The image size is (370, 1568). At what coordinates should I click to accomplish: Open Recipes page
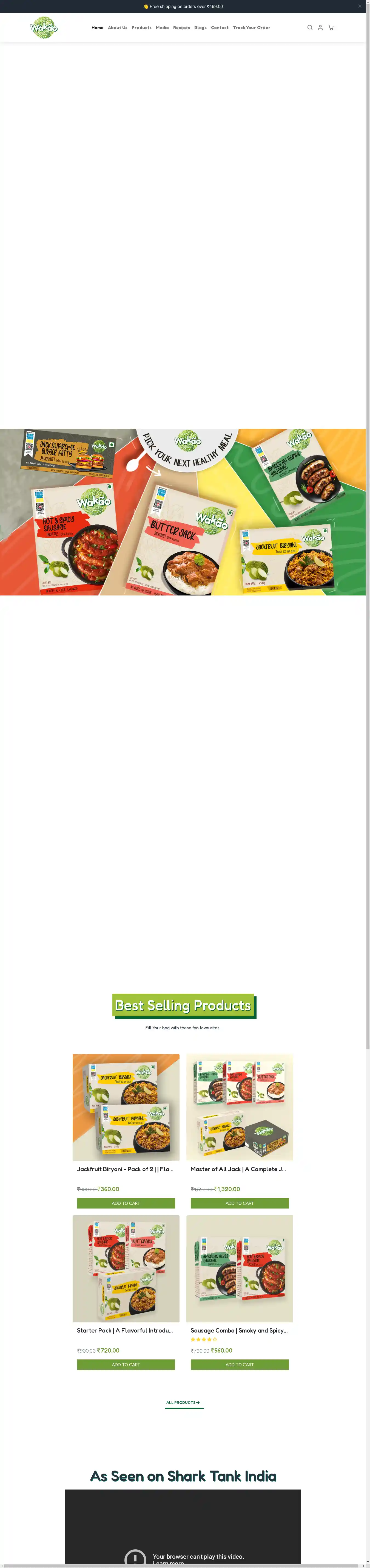[x=181, y=27]
